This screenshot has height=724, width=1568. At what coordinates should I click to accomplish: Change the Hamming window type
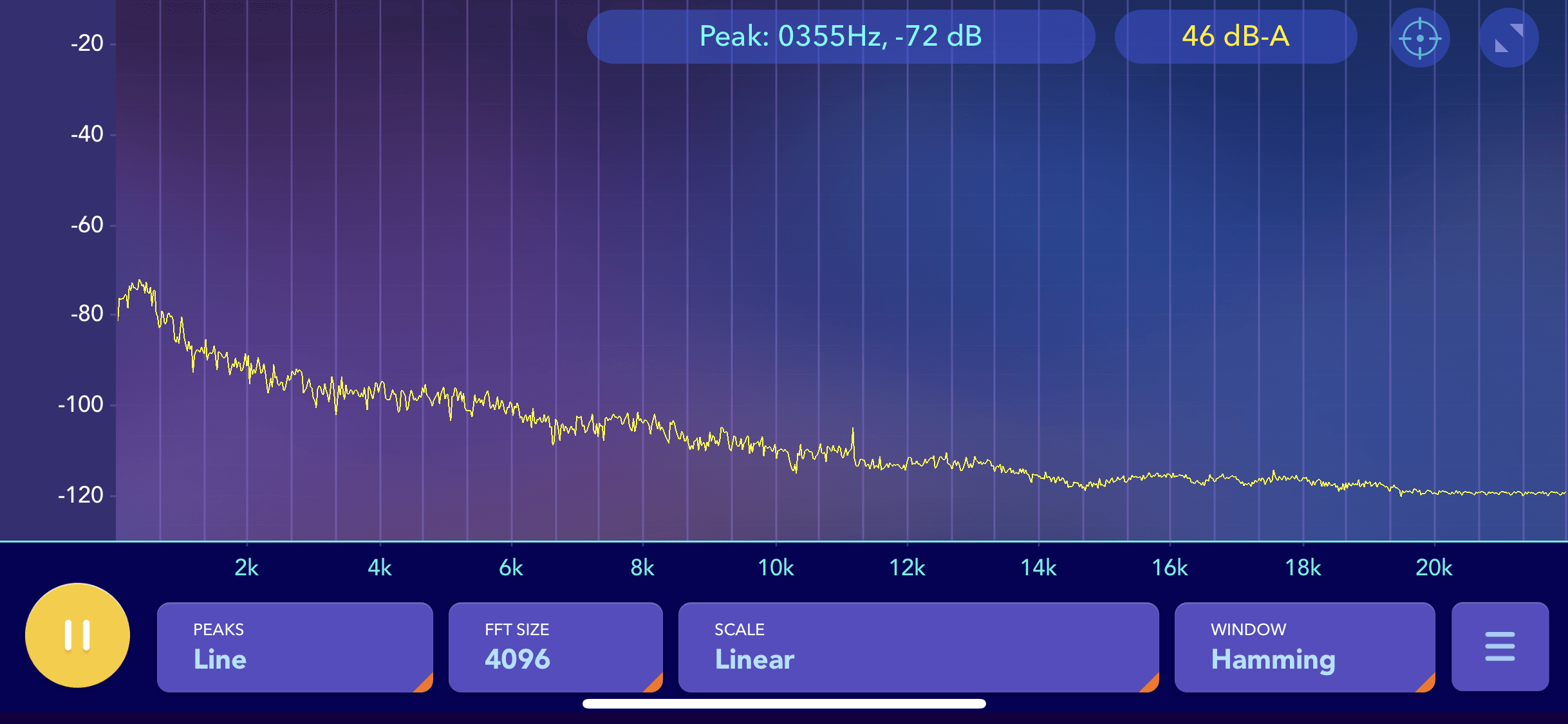(1305, 647)
